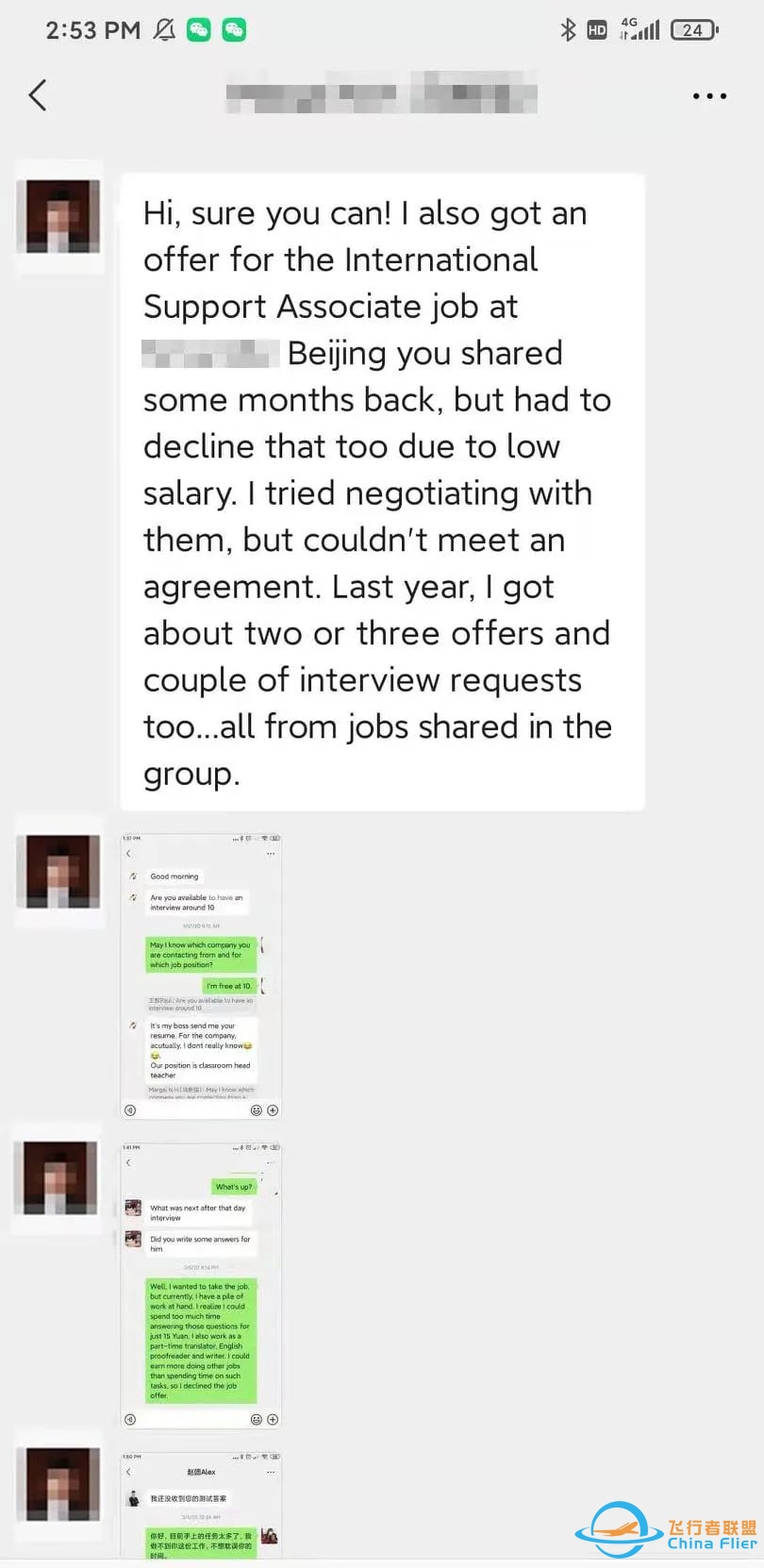Screen dimensions: 764x1568
Task: Open the chat overflow menu
Action: [x=708, y=96]
